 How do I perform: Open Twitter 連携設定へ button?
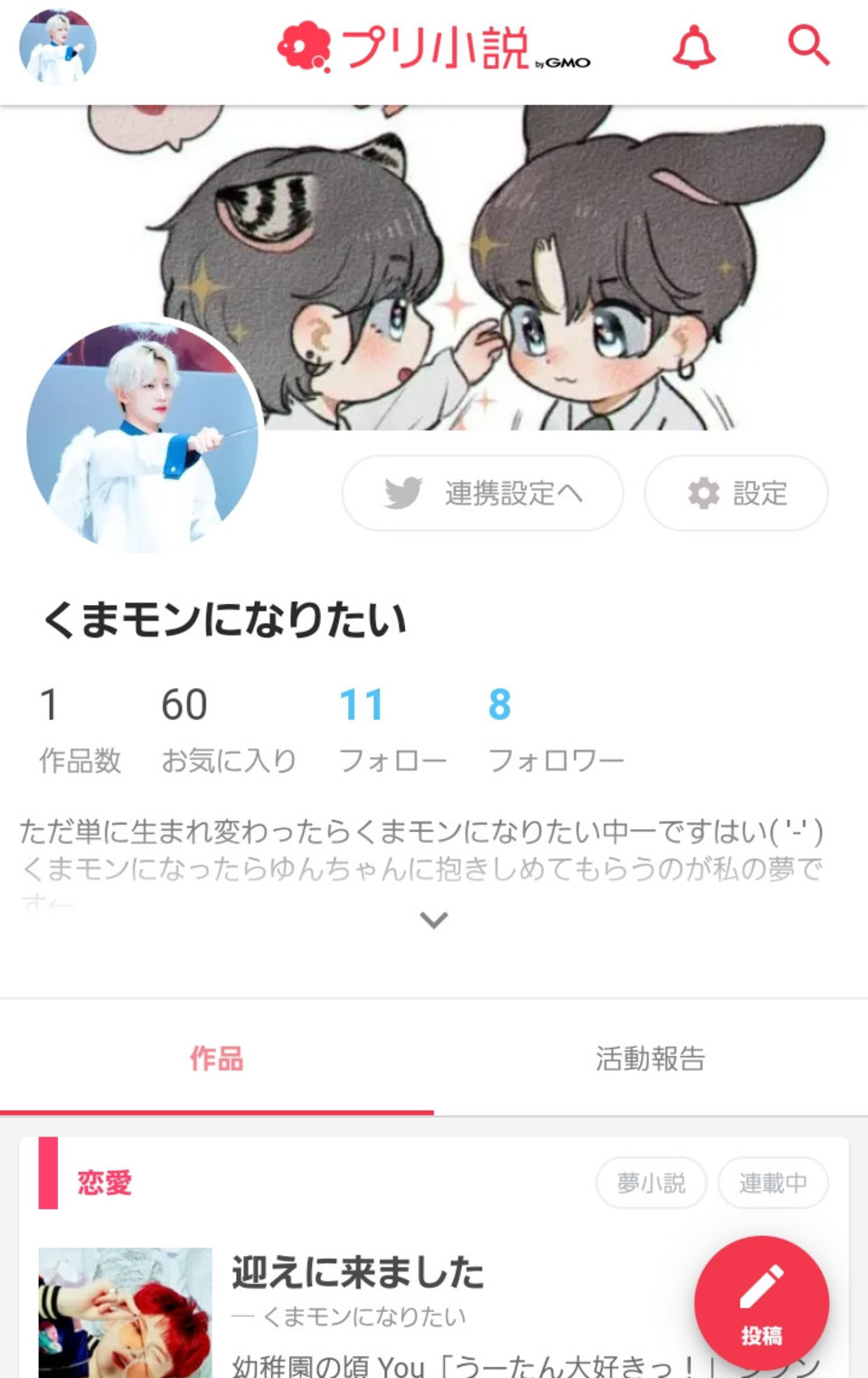[x=482, y=493]
